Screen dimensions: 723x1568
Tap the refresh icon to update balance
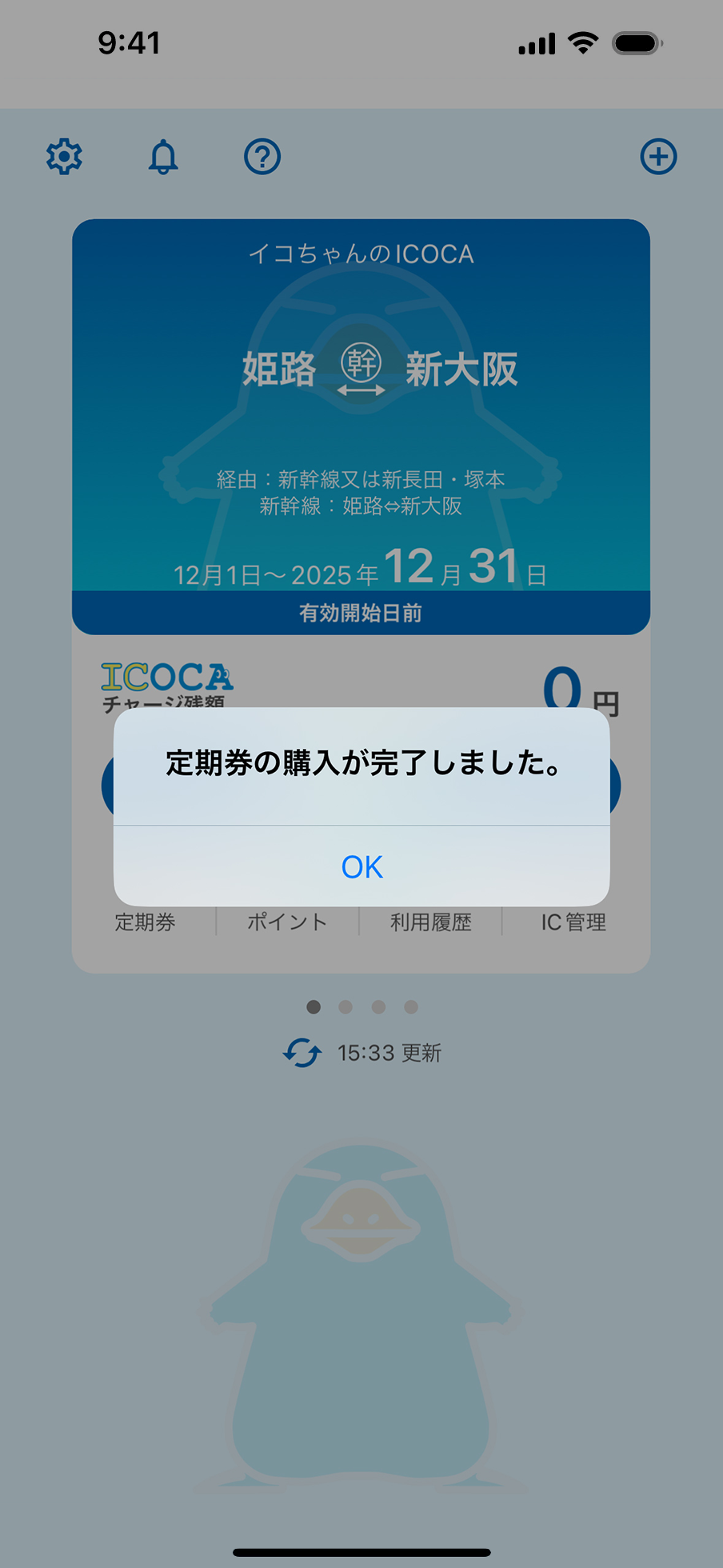pos(302,1054)
